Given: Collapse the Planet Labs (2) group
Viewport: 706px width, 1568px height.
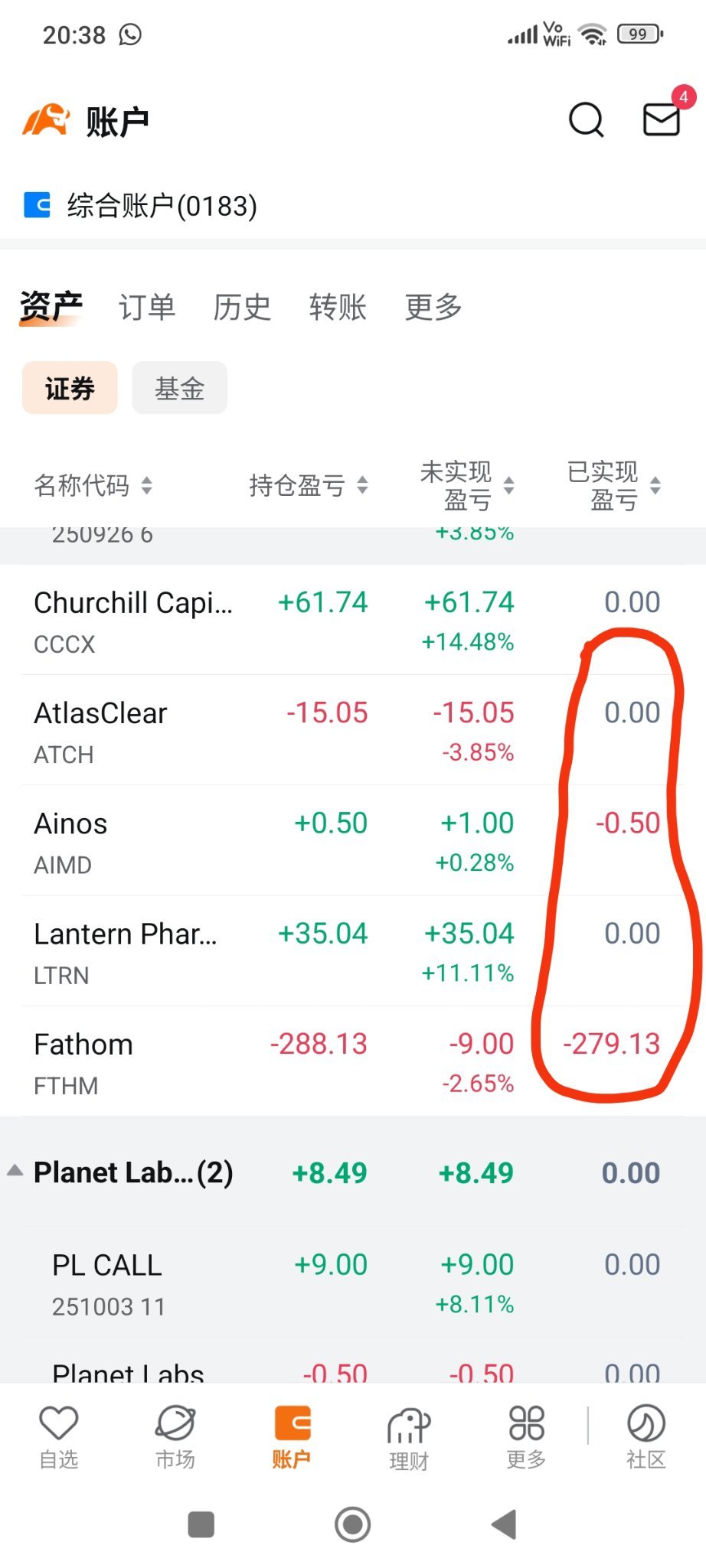Looking at the screenshot, I should tap(15, 1171).
